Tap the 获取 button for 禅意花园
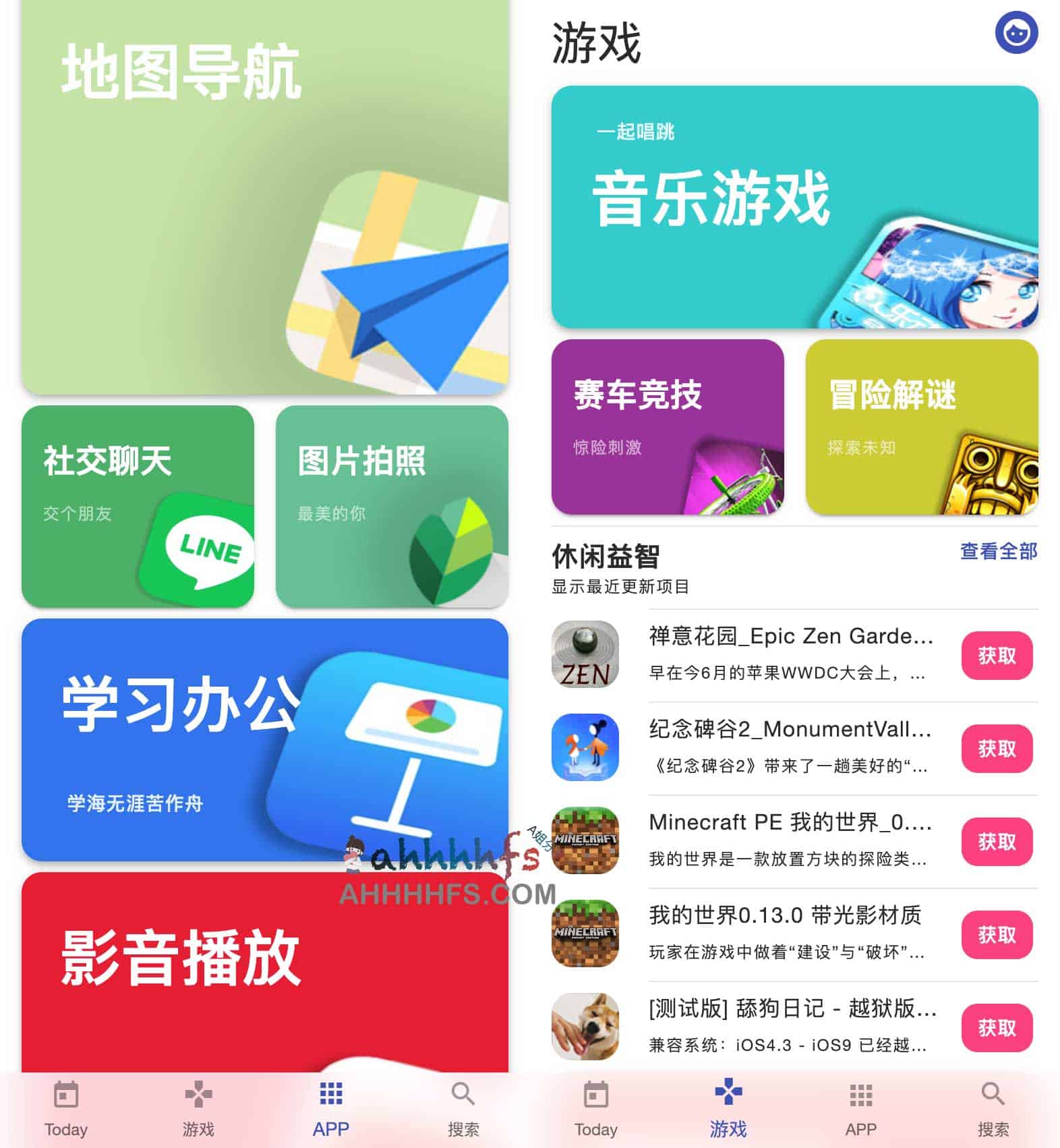The image size is (1060, 1148). 997,654
